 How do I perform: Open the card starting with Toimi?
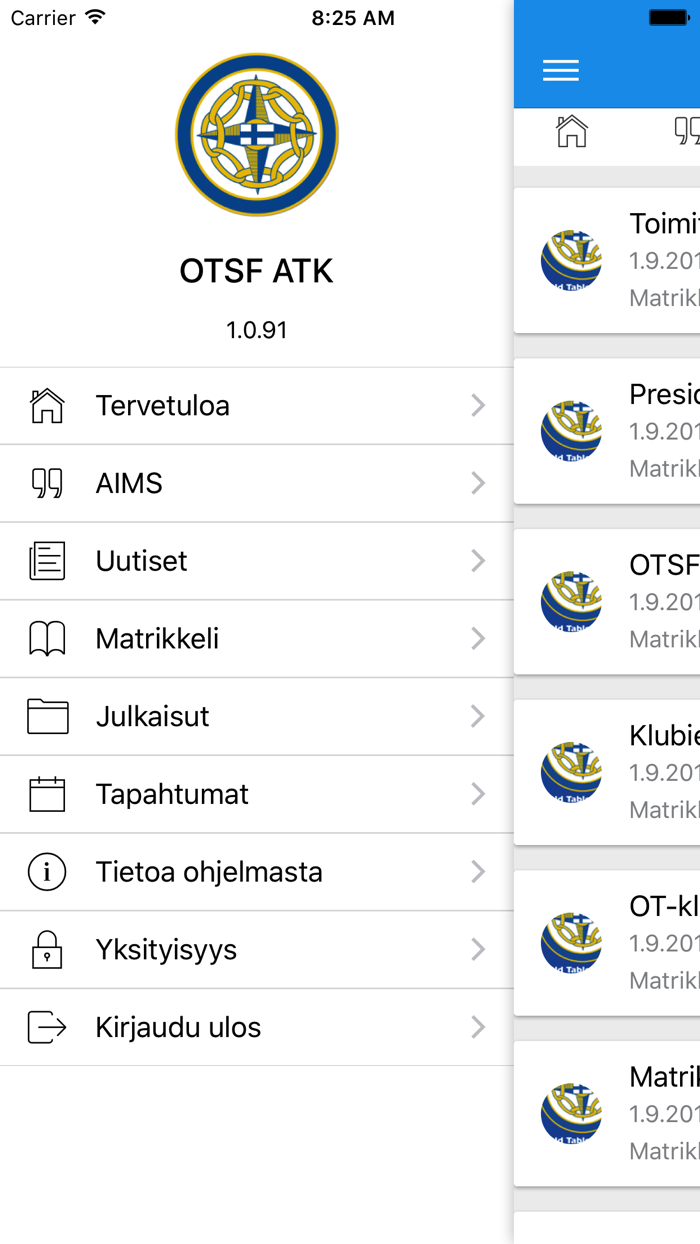pyautogui.click(x=607, y=261)
